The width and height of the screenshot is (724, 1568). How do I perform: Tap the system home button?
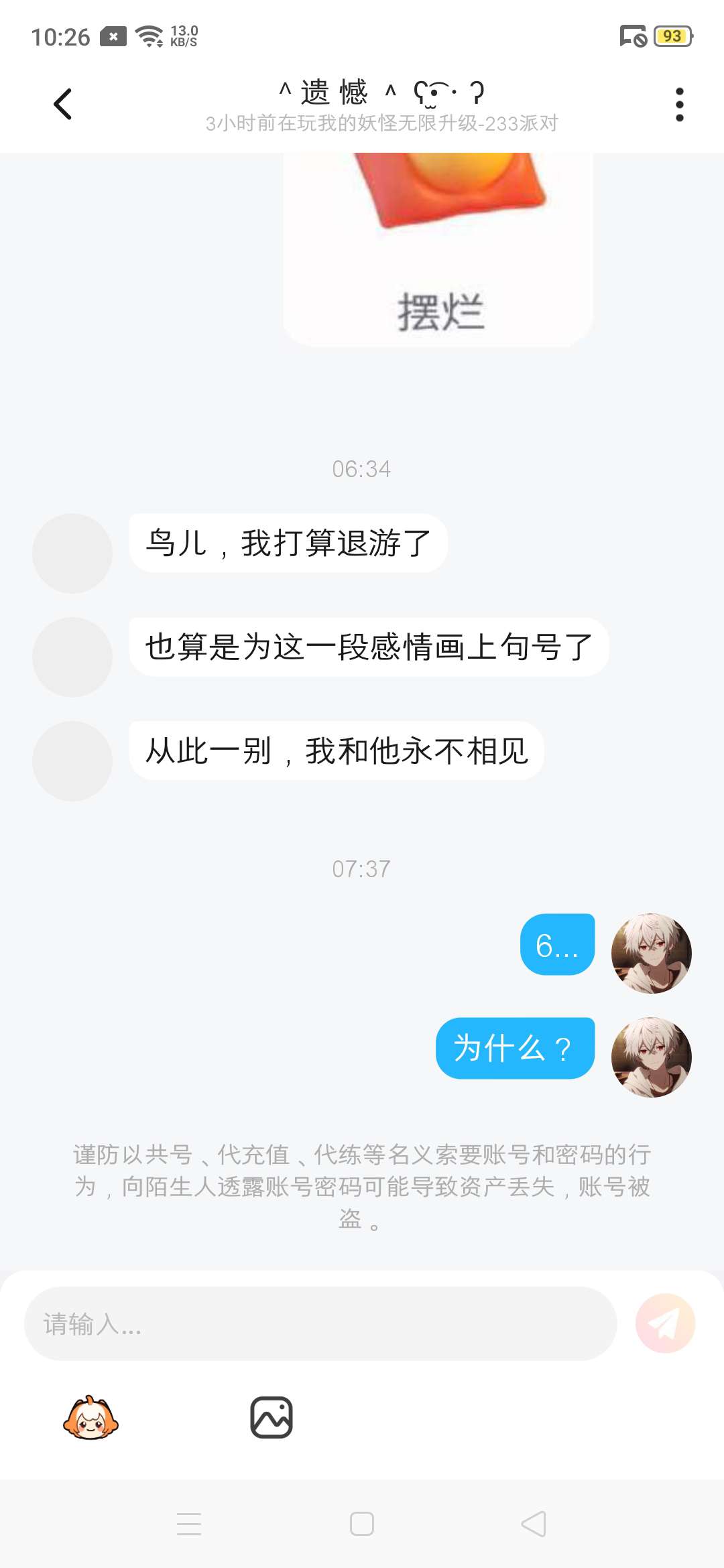362,1524
